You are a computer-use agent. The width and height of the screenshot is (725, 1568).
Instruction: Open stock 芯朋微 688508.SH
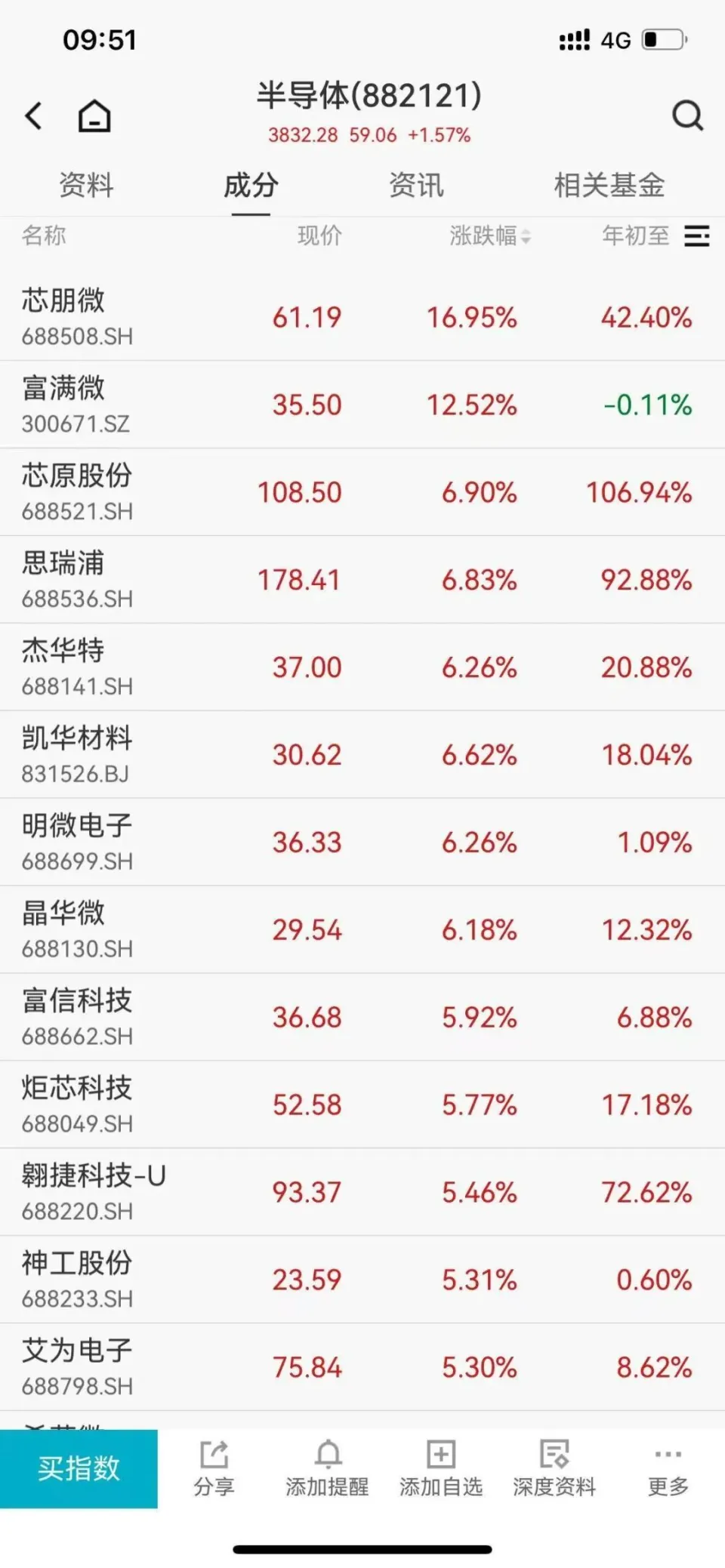(362, 317)
